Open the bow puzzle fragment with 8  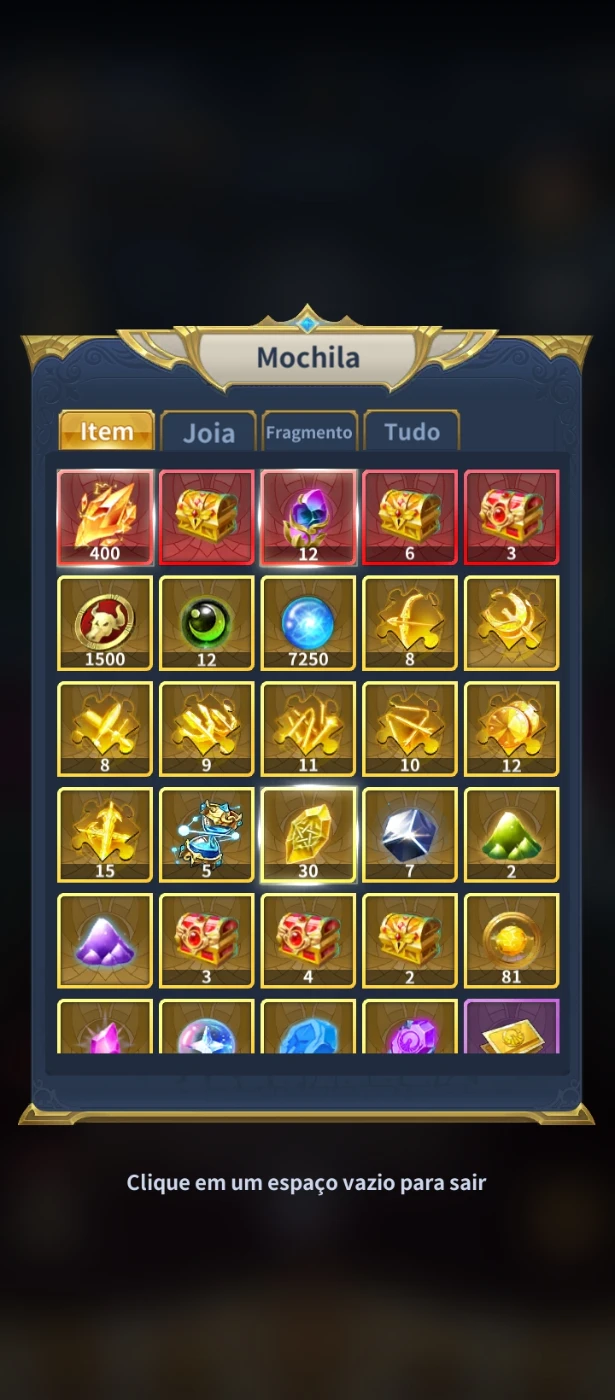pyautogui.click(x=410, y=623)
